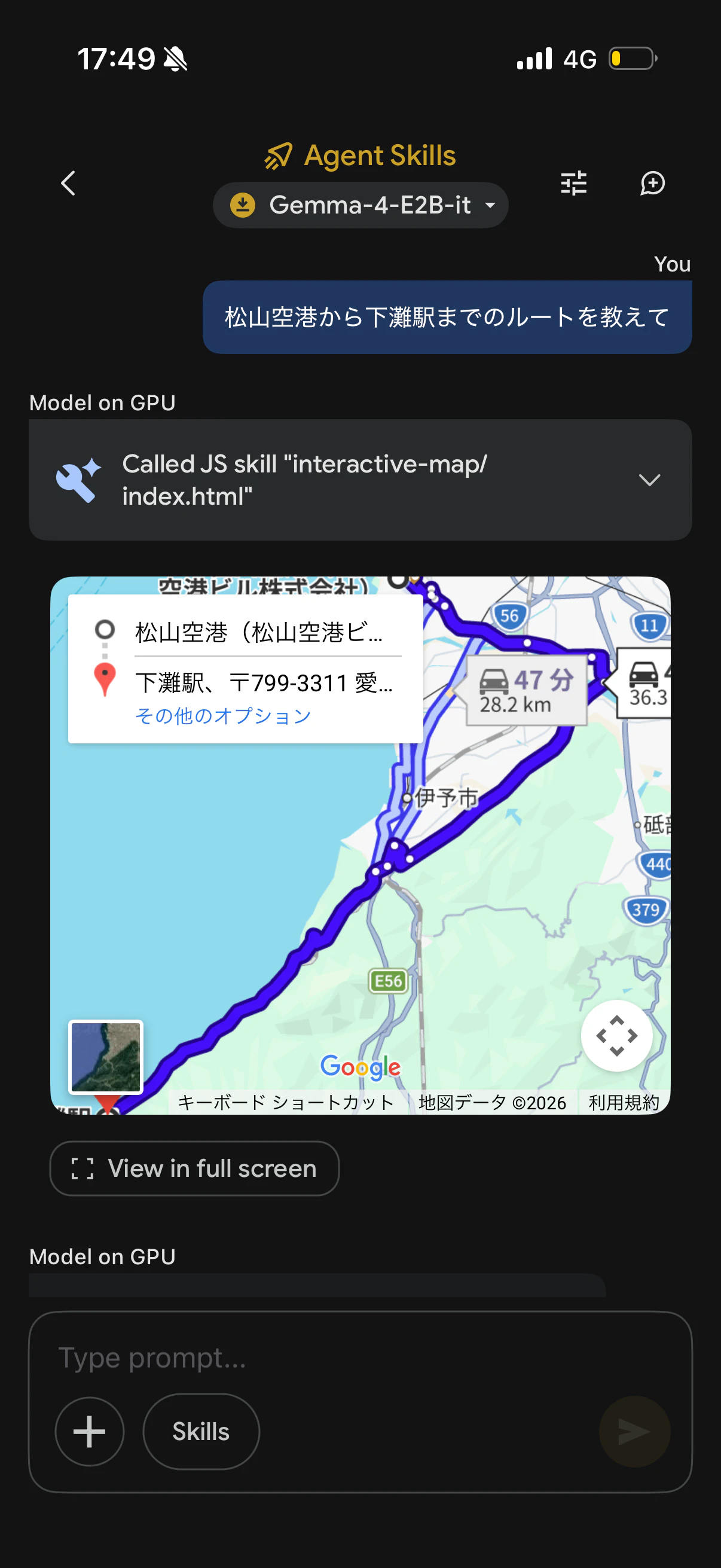The height and width of the screenshot is (1568, 721).
Task: Start a new chat with the plus bubble
Action: tap(652, 182)
